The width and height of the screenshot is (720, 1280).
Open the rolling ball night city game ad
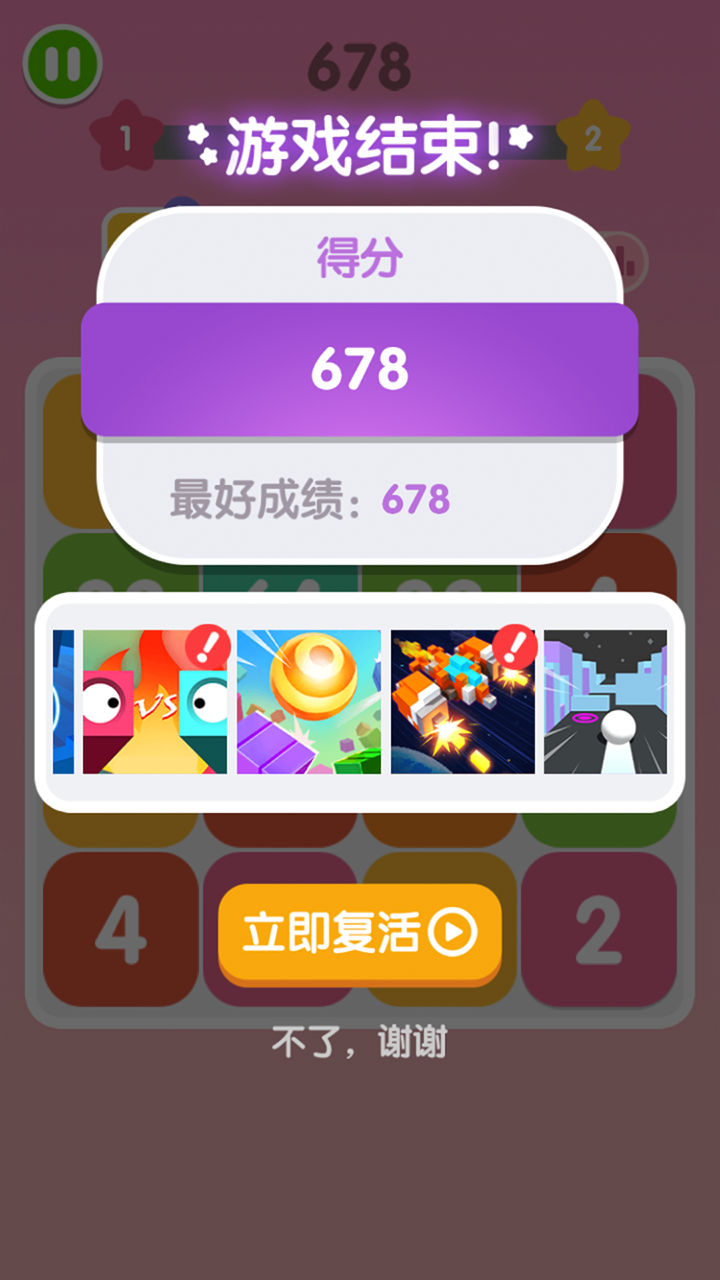click(605, 702)
